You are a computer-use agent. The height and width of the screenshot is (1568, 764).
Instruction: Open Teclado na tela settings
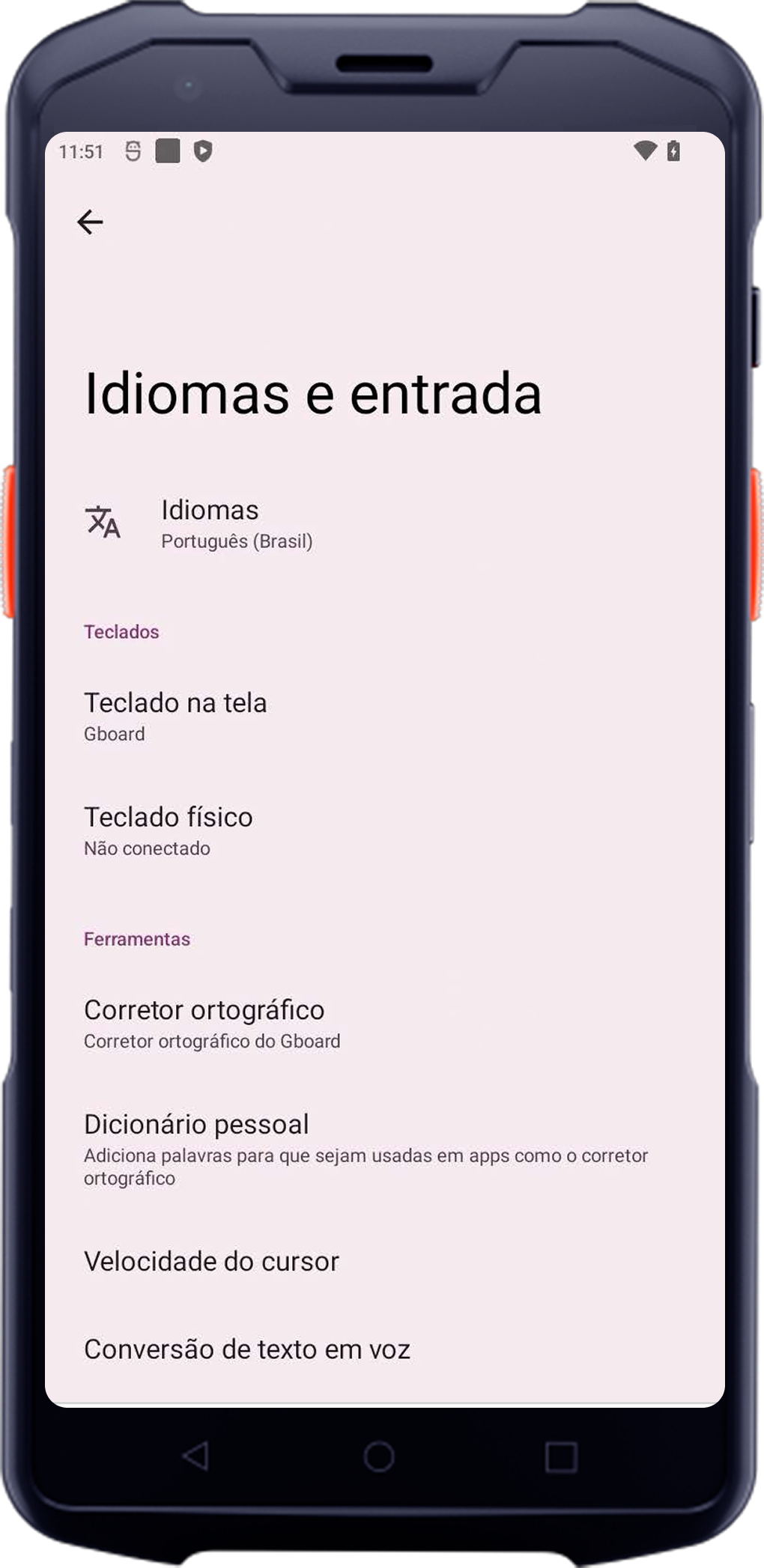click(x=175, y=717)
